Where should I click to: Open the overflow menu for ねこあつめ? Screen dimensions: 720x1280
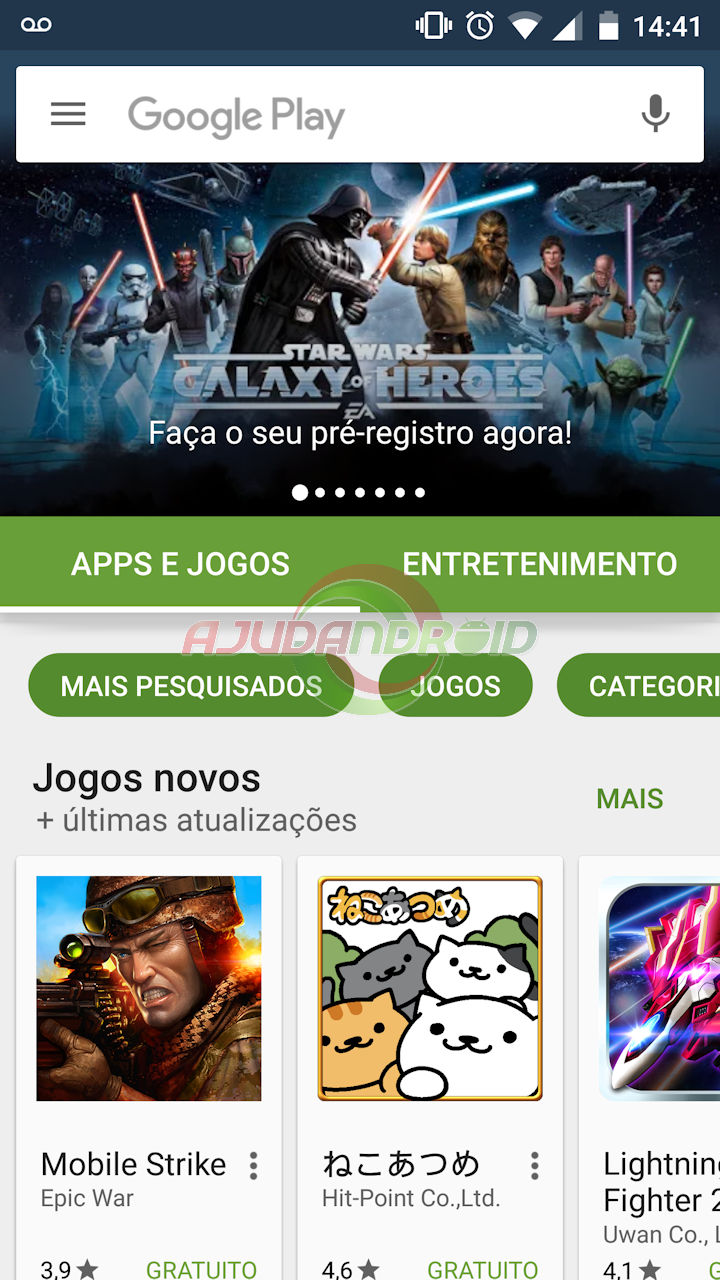point(535,1165)
